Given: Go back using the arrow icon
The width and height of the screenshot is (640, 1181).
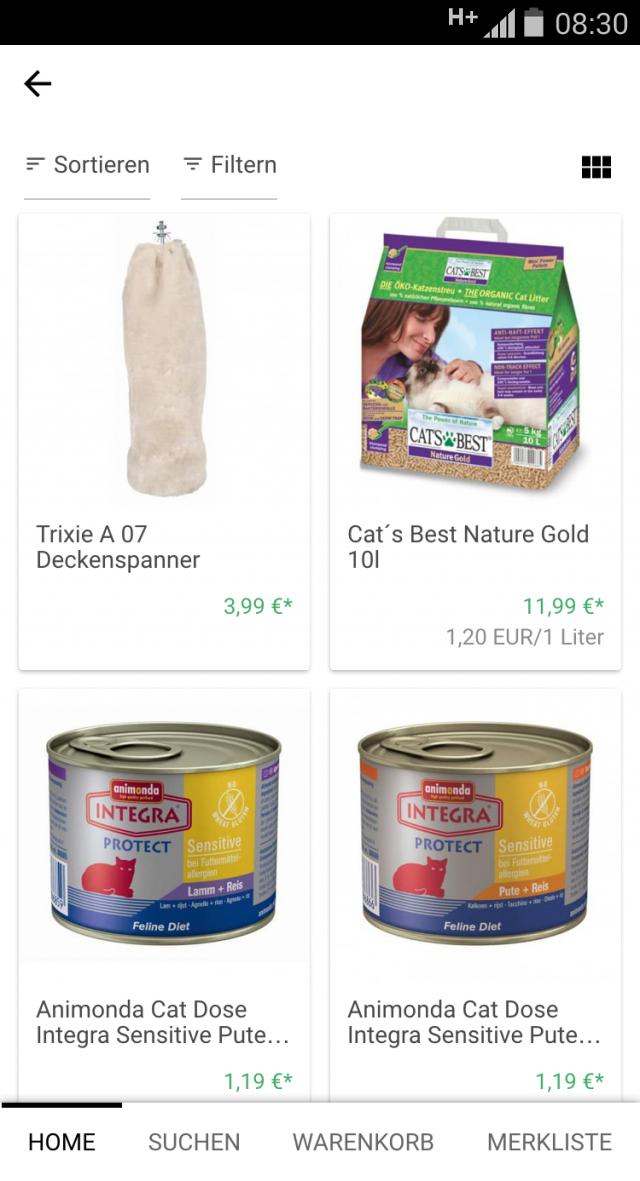Looking at the screenshot, I should pos(38,83).
